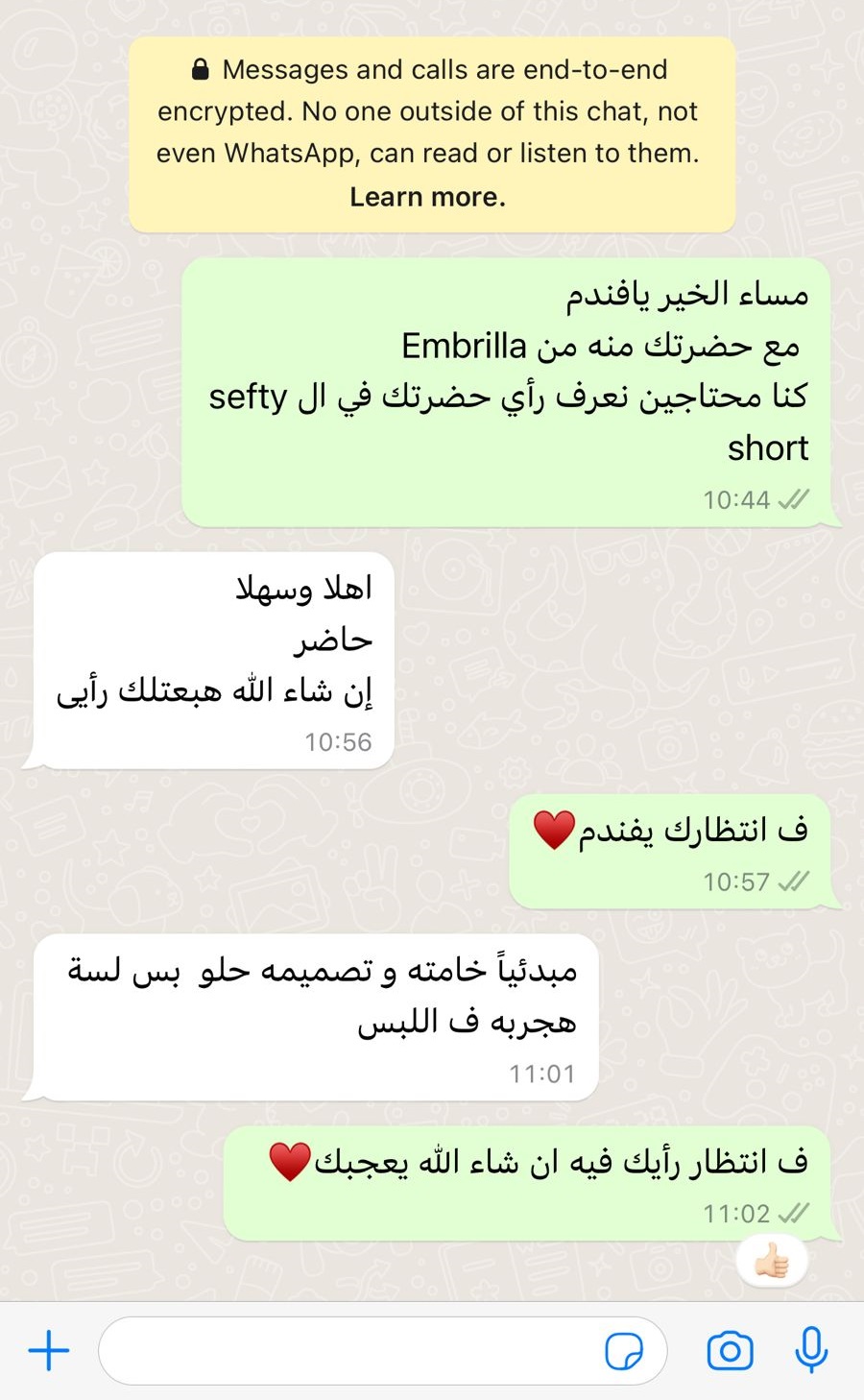View the thumbs-up reaction on last message

(x=772, y=1262)
